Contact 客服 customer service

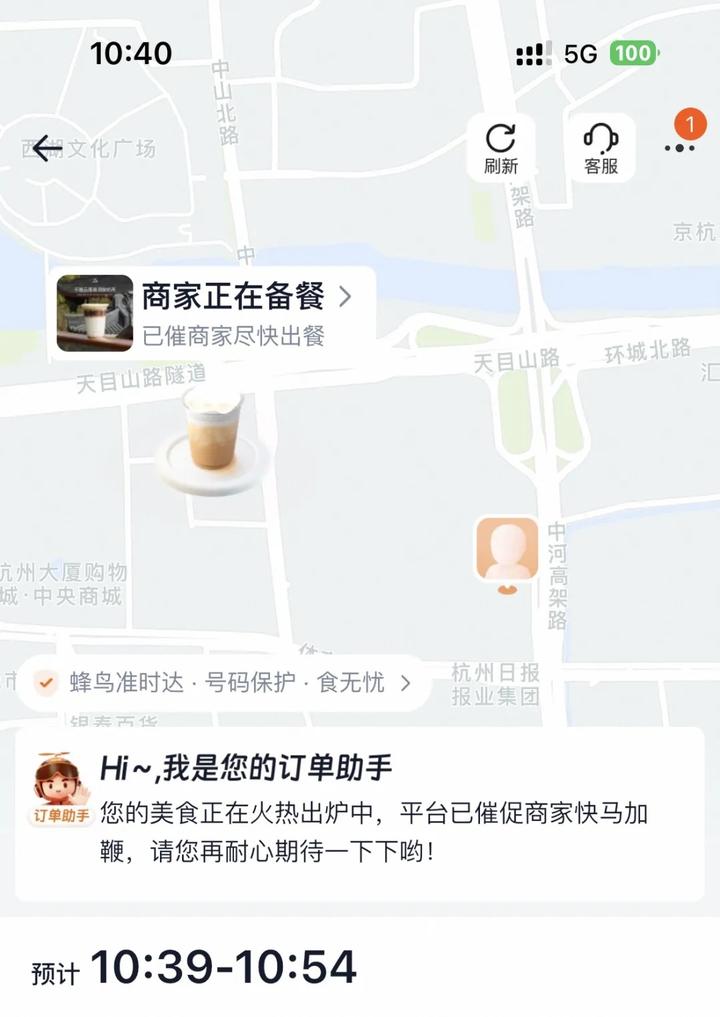coord(601,148)
